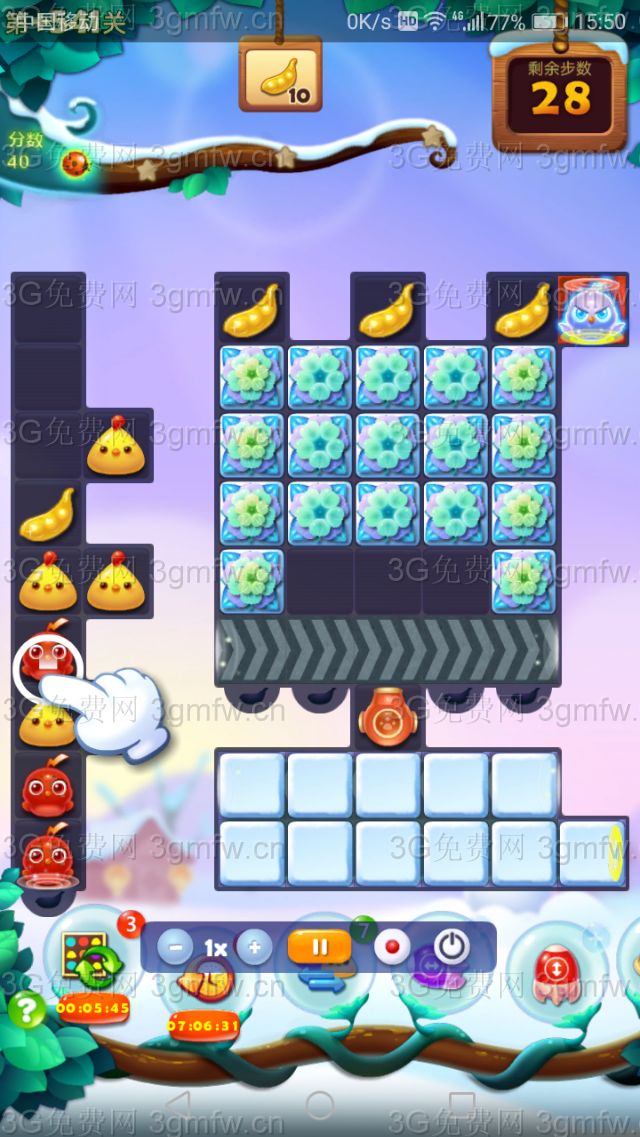Viewport: 640px width, 1137px height.
Task: Tap the red cannon below the conveyor
Action: pyautogui.click(x=388, y=716)
